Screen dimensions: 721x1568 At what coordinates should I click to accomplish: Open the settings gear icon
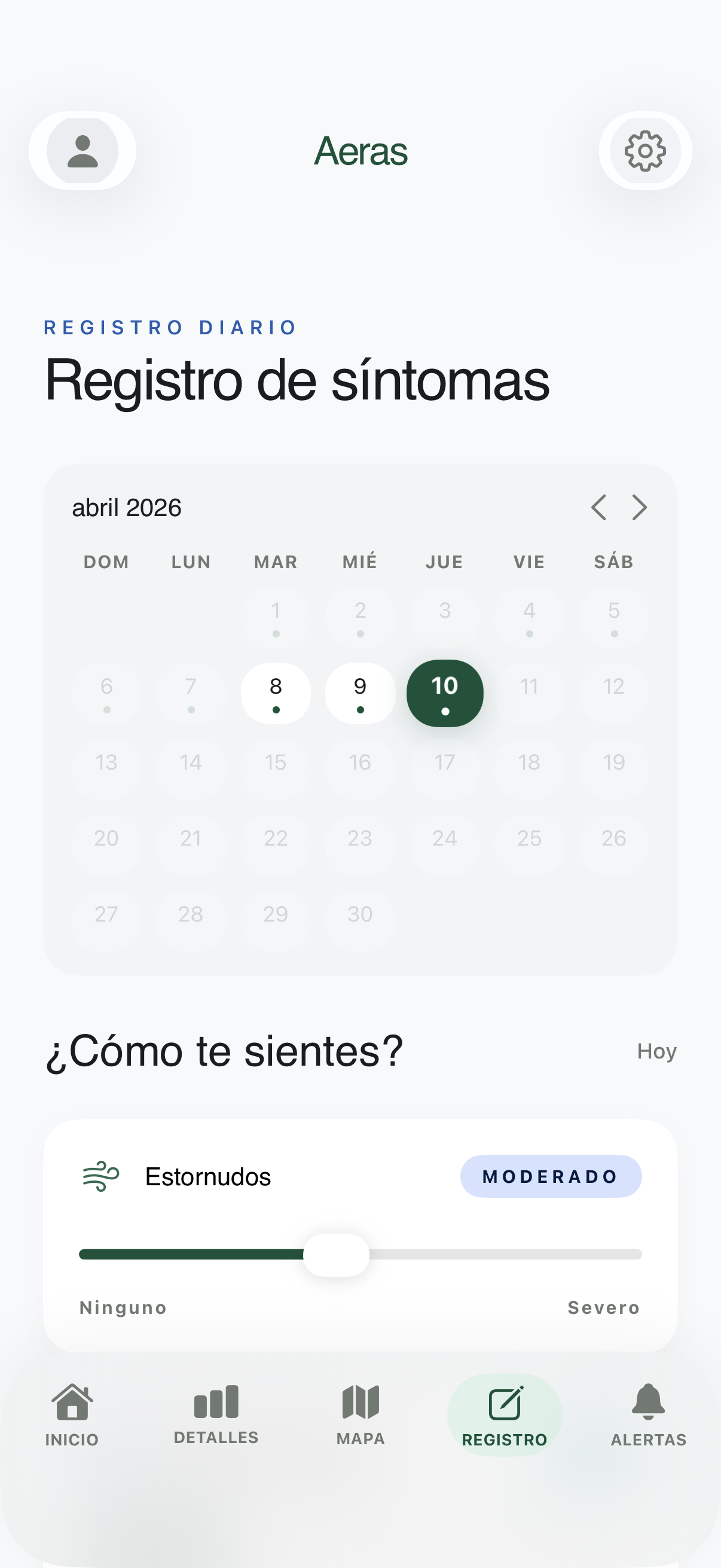click(644, 150)
